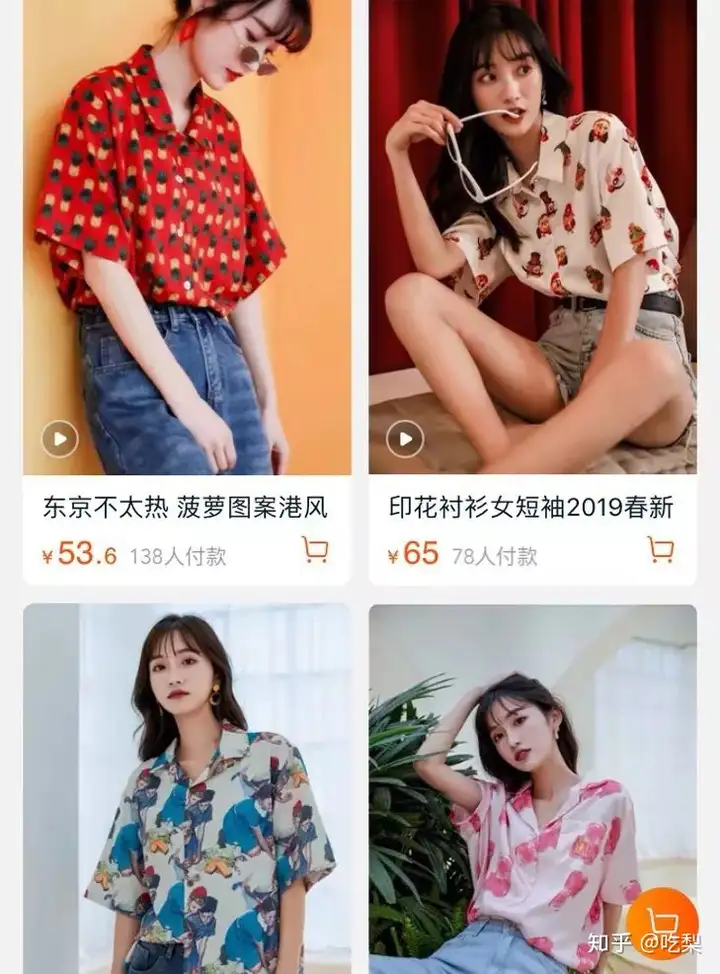
Task: Play video on the 印花衬衫 product image
Action: click(405, 438)
